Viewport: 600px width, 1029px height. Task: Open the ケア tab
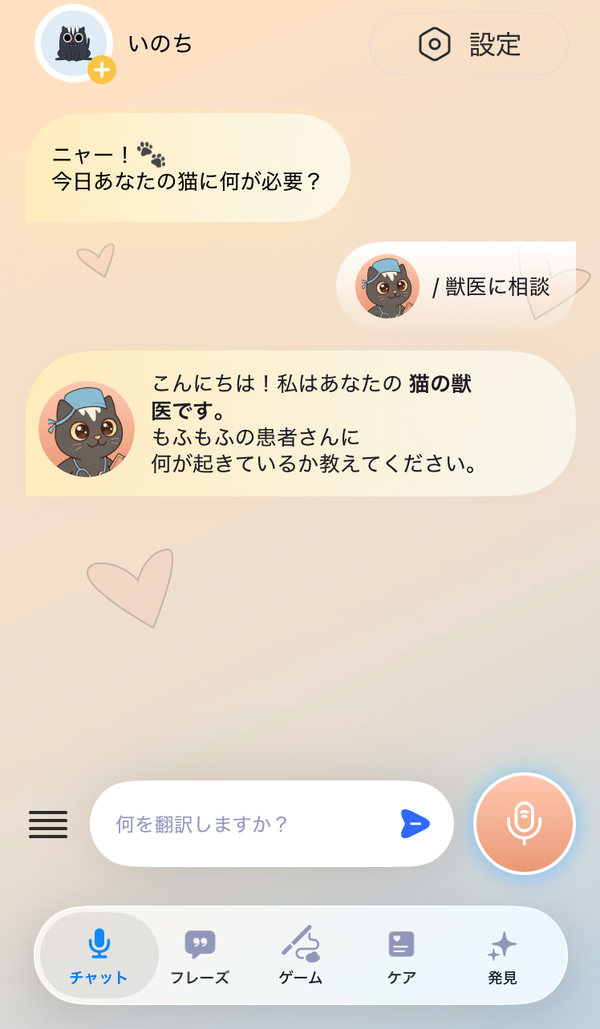401,956
